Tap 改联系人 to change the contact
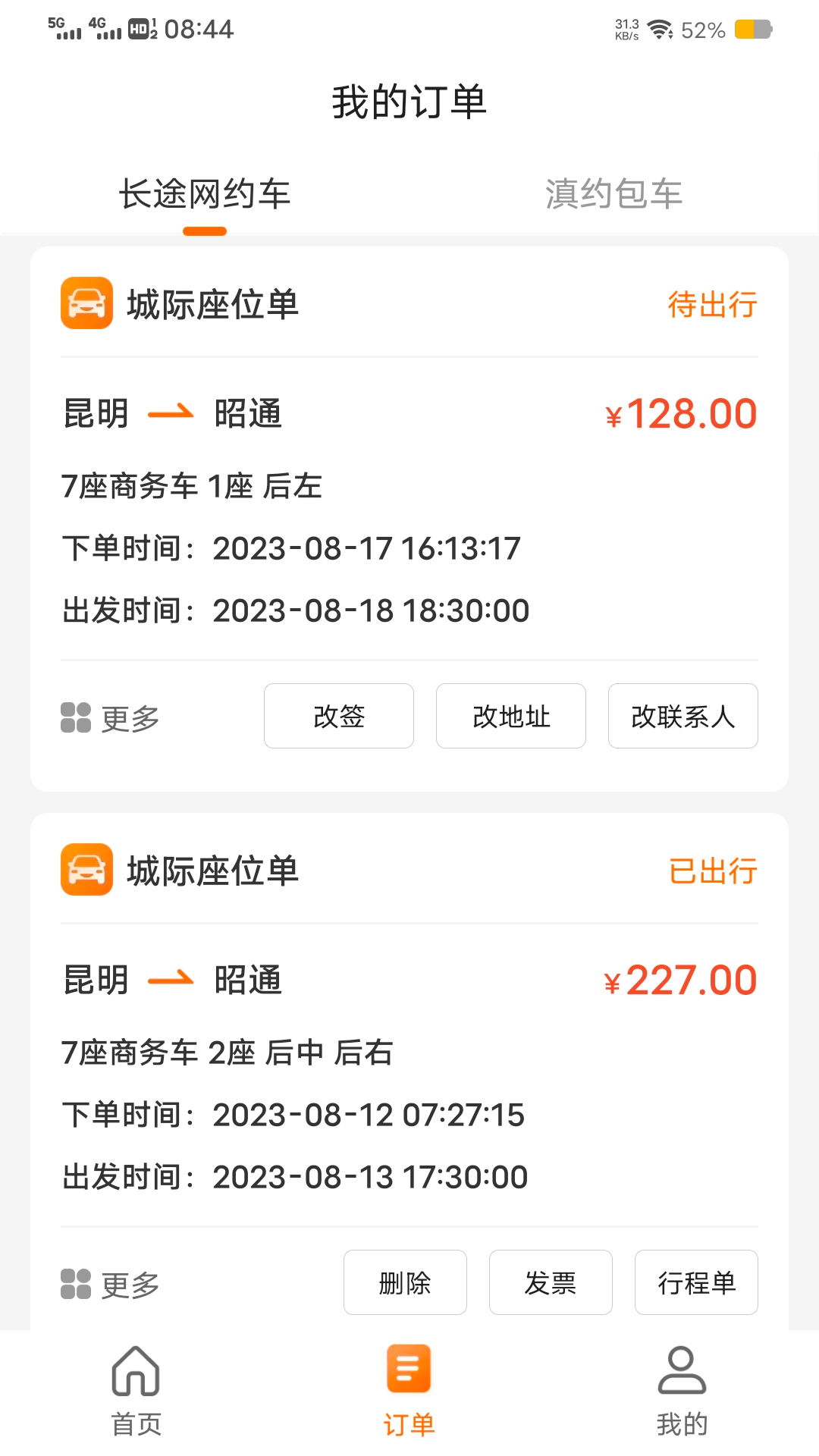The image size is (819, 1456). (x=682, y=716)
